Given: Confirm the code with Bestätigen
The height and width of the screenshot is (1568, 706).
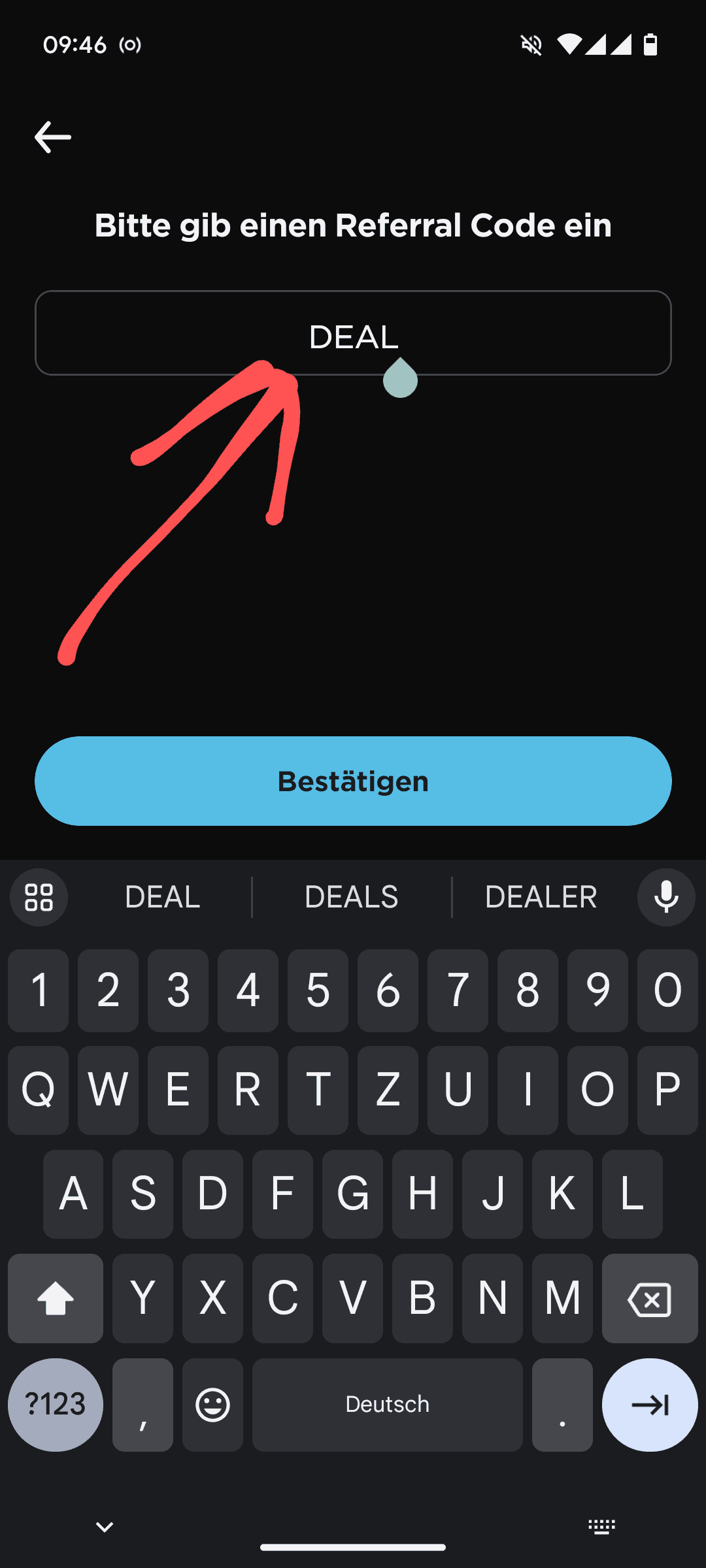Looking at the screenshot, I should coord(353,781).
